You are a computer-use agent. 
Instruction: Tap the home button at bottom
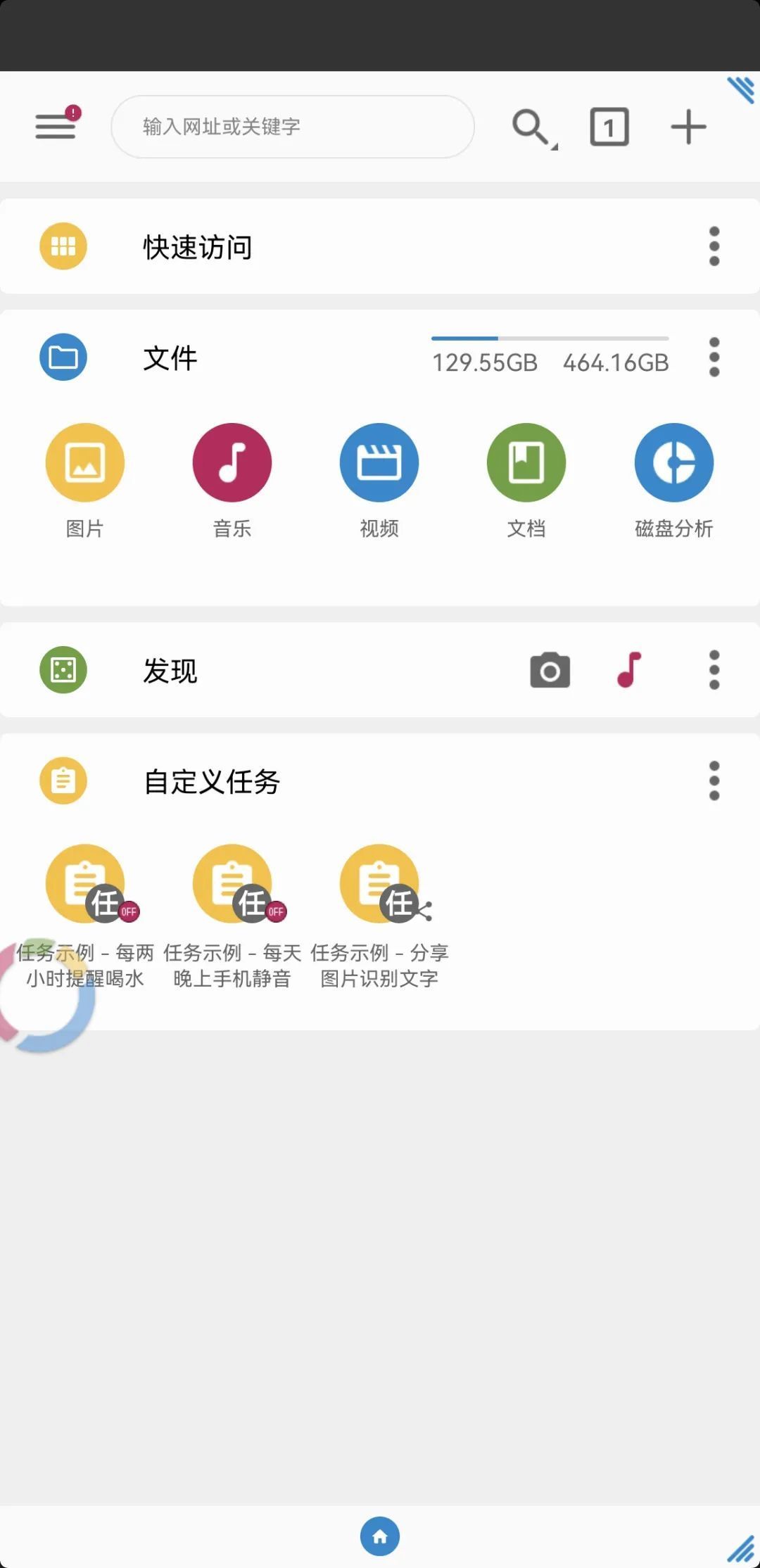380,1536
